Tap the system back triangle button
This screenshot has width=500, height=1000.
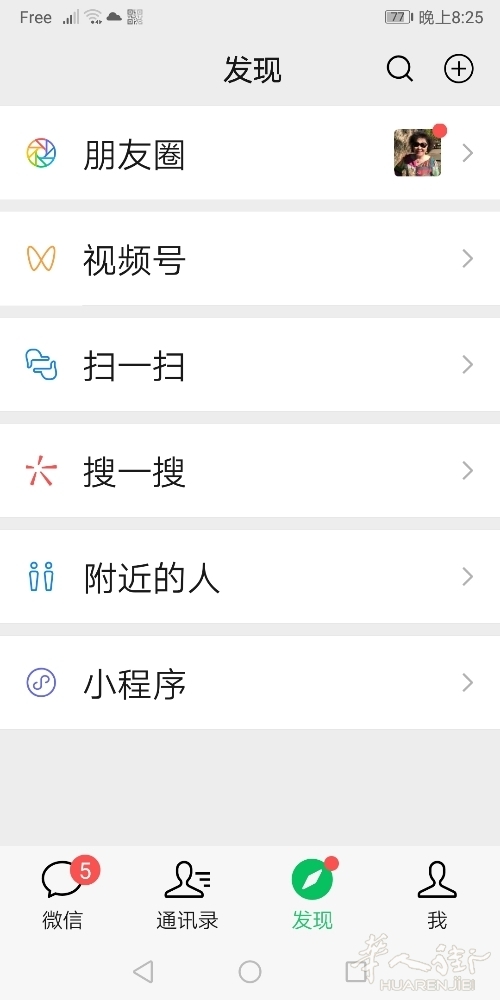tap(143, 972)
